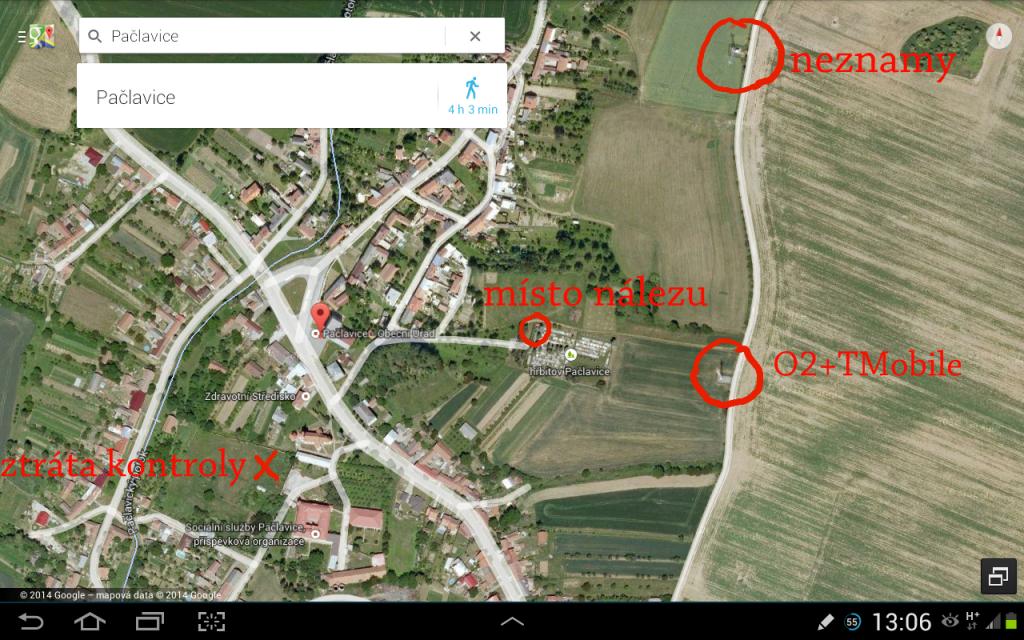Select the hřbitov Pačlavice marker
Viewport: 1024px width, 640px height.
click(571, 354)
